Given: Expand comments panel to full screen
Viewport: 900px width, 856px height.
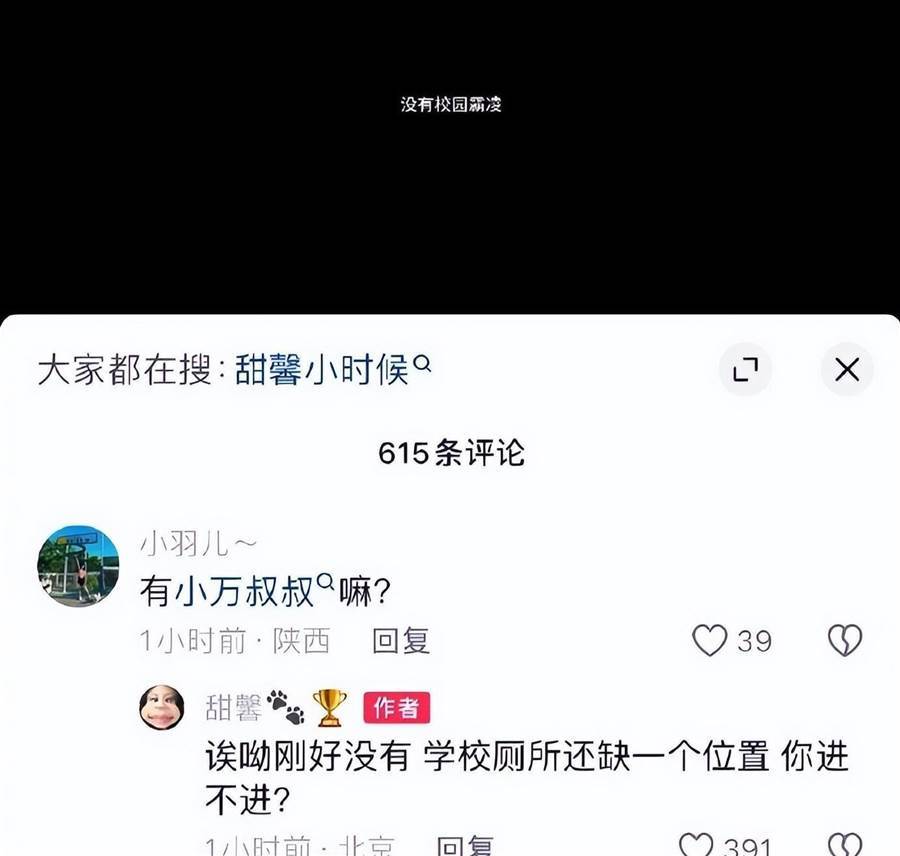Looking at the screenshot, I should click(x=745, y=370).
